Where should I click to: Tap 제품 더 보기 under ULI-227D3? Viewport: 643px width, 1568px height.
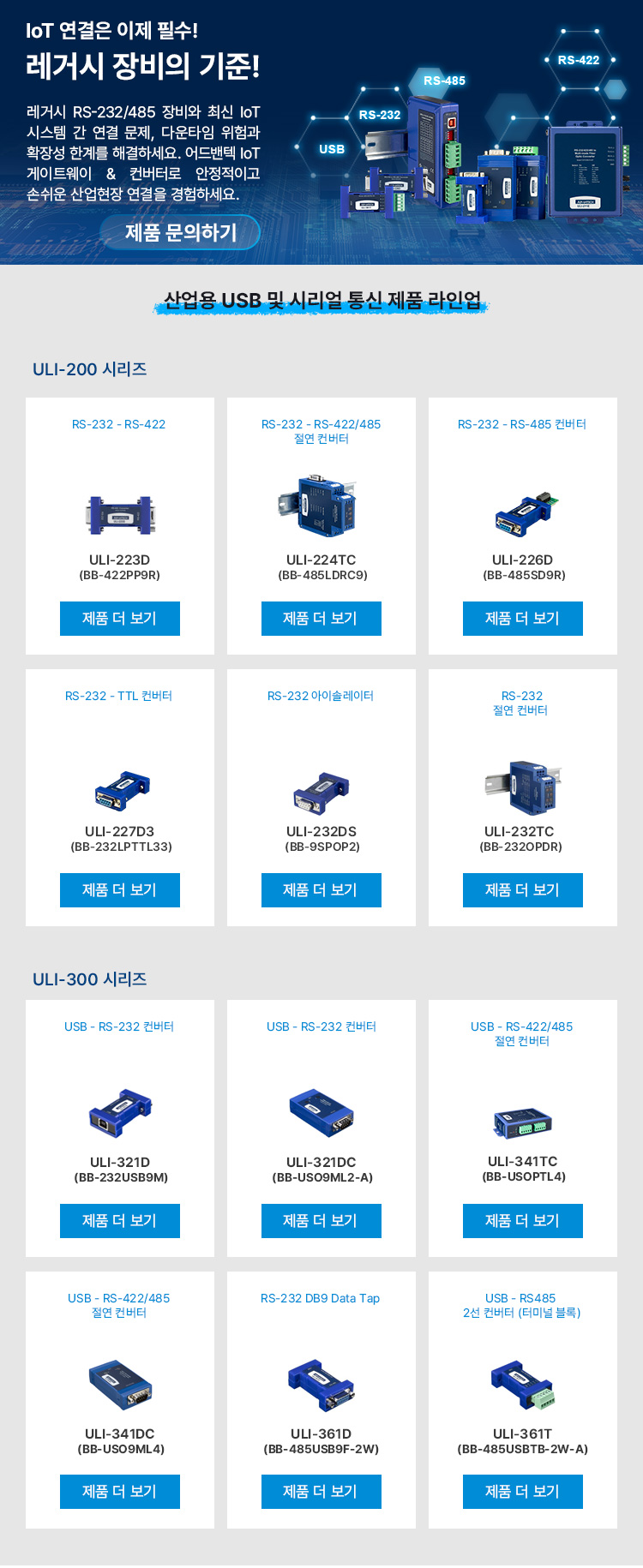(x=120, y=890)
